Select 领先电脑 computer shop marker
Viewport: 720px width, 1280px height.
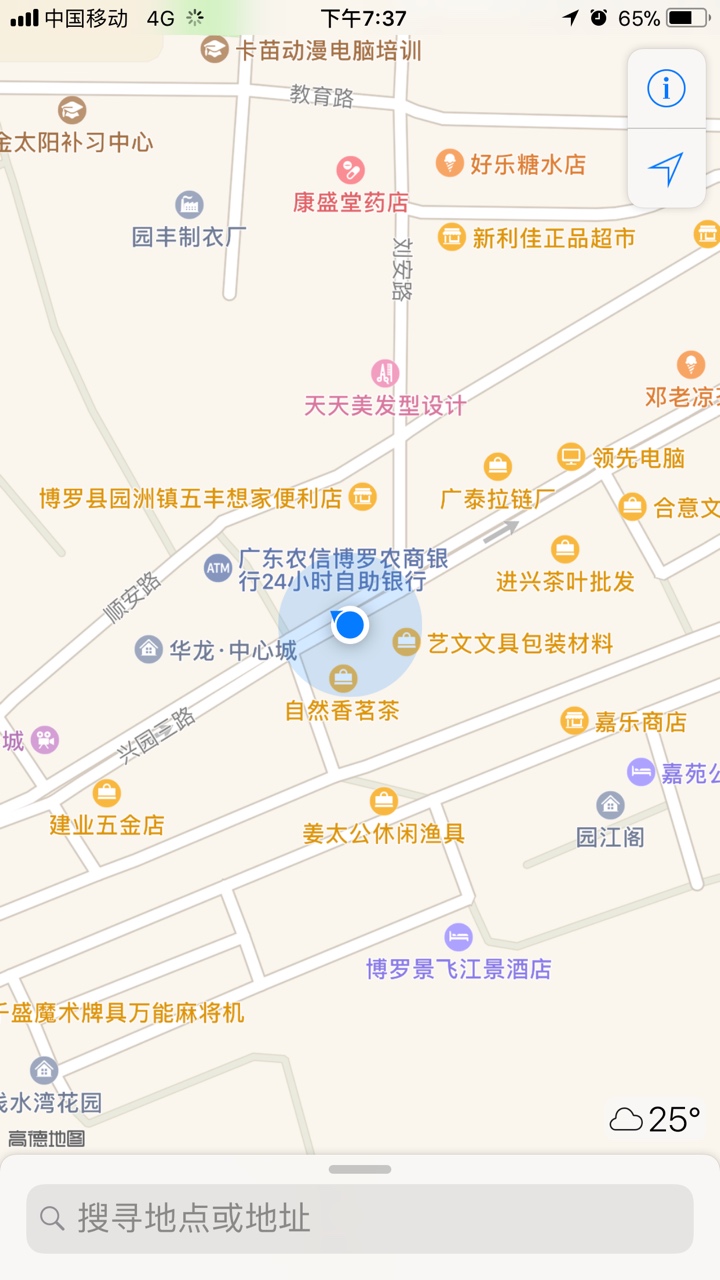(571, 457)
